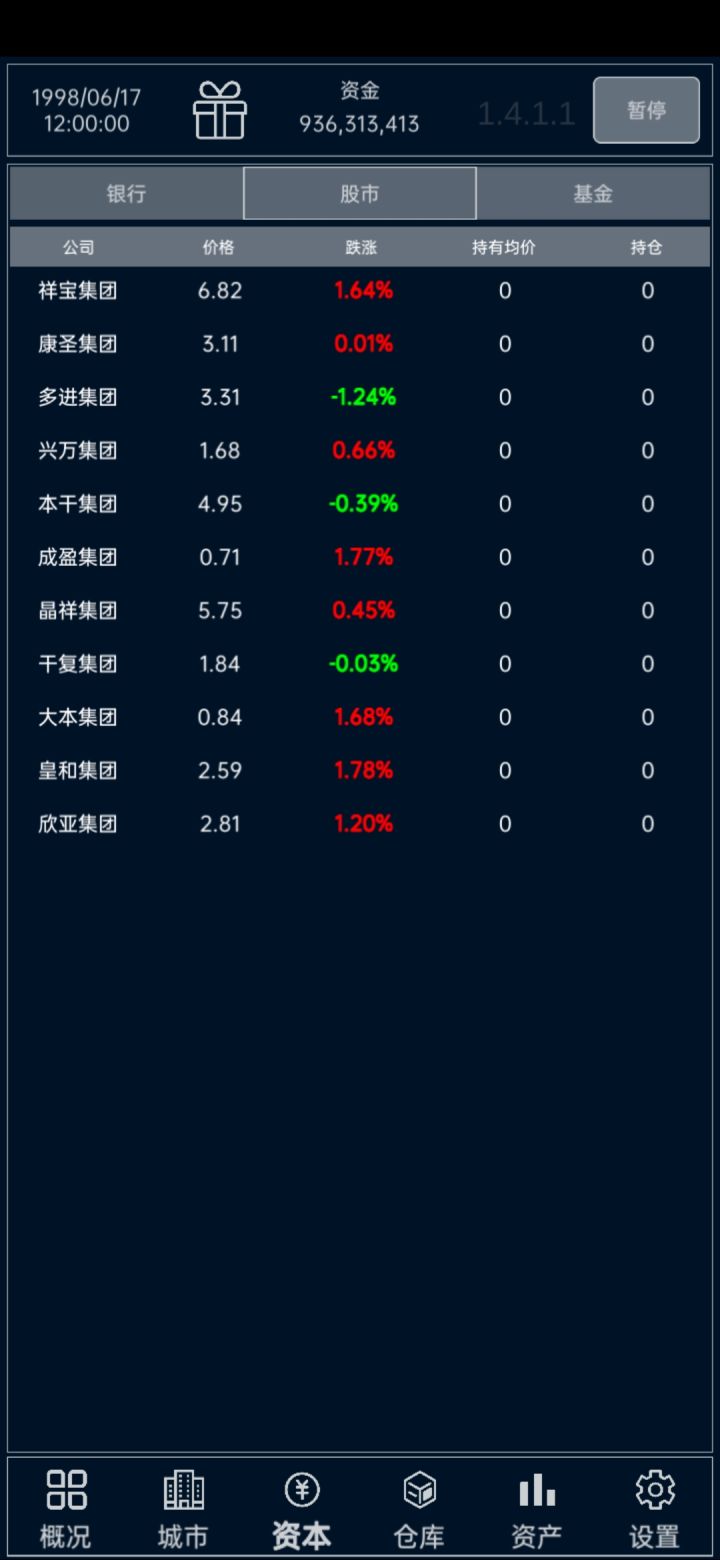Open the 城市 city tab

click(x=183, y=1509)
